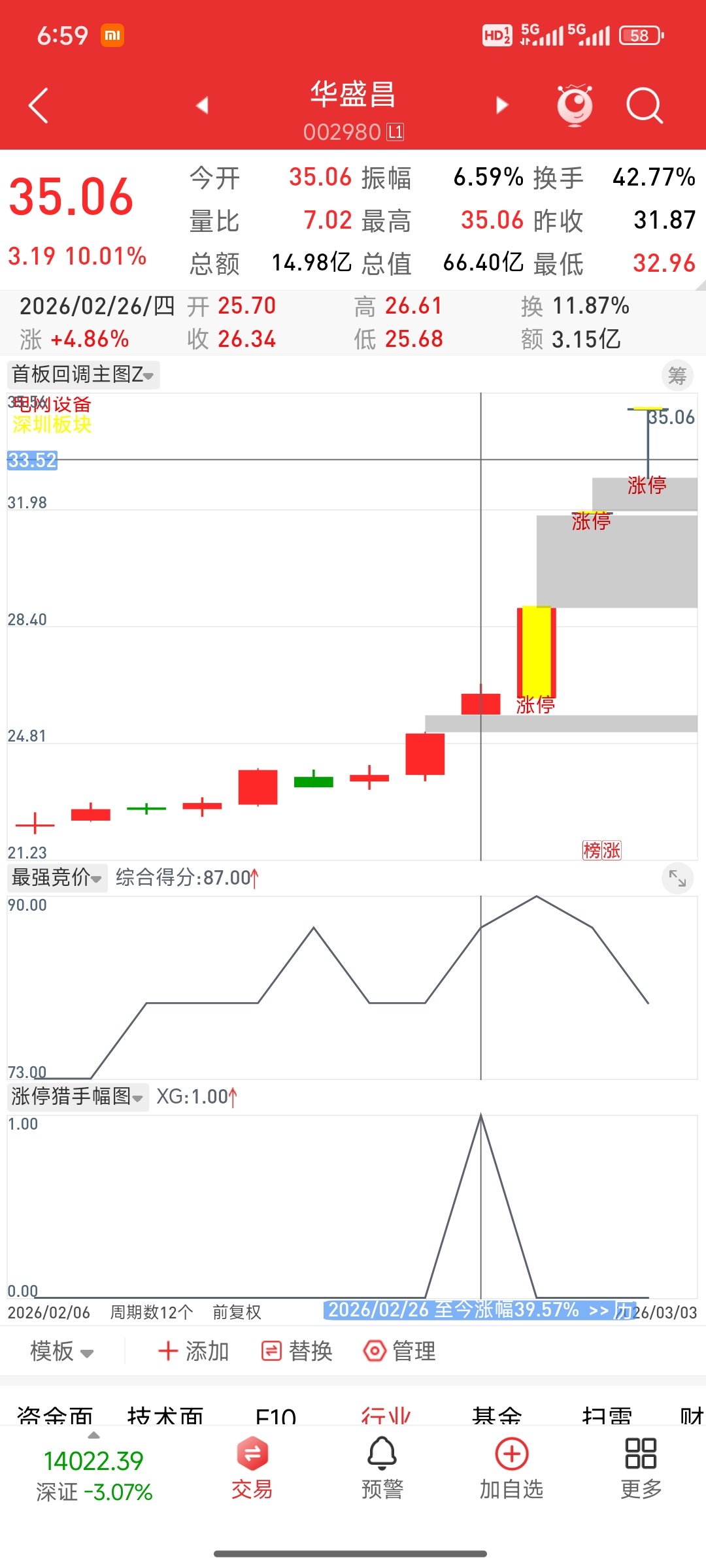Tap 替换 to replace the indicator

click(x=297, y=1351)
